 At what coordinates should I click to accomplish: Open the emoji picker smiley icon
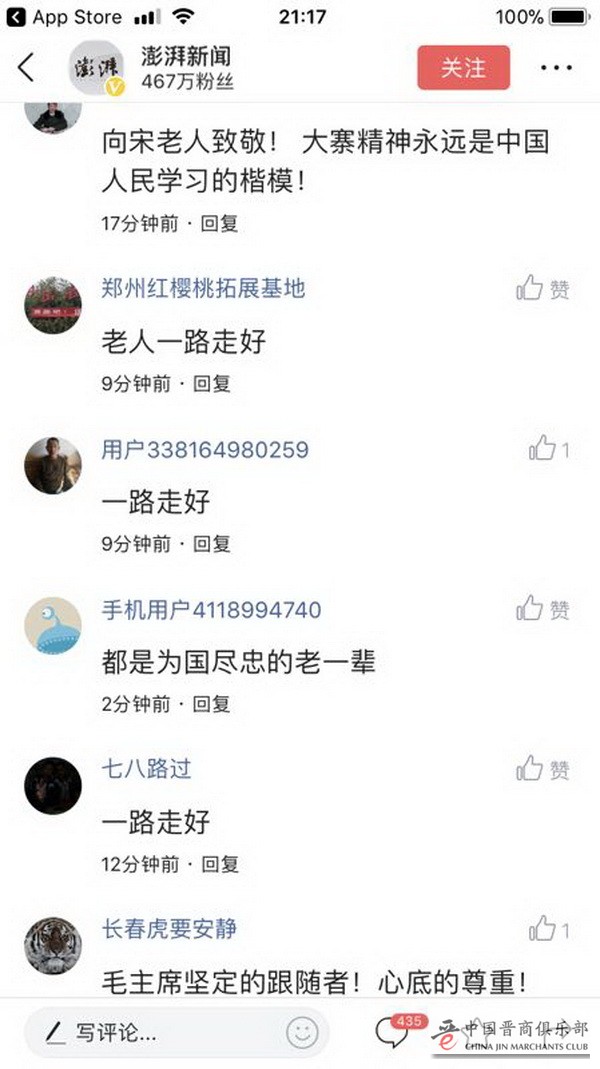coord(302,1032)
